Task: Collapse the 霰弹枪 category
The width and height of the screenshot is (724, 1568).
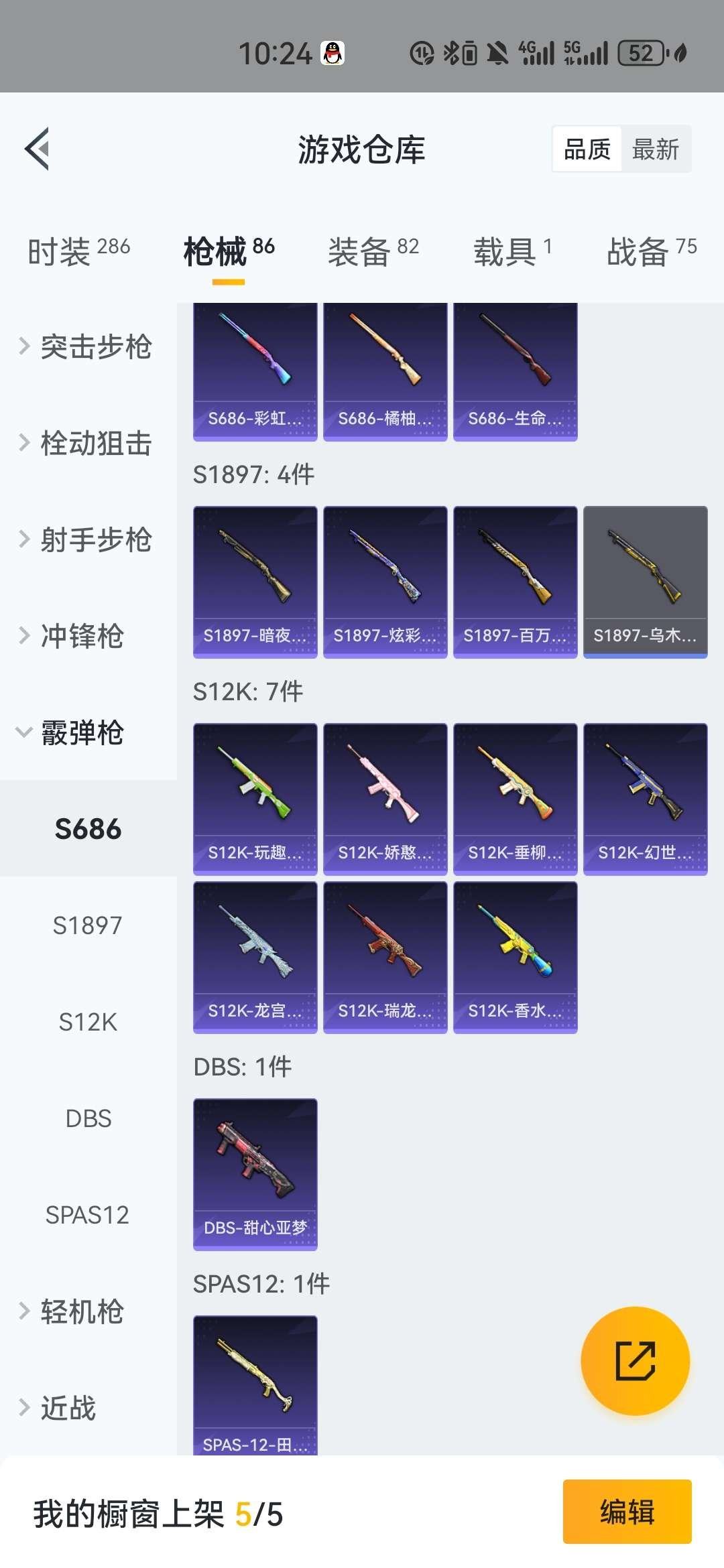Action: point(74,732)
